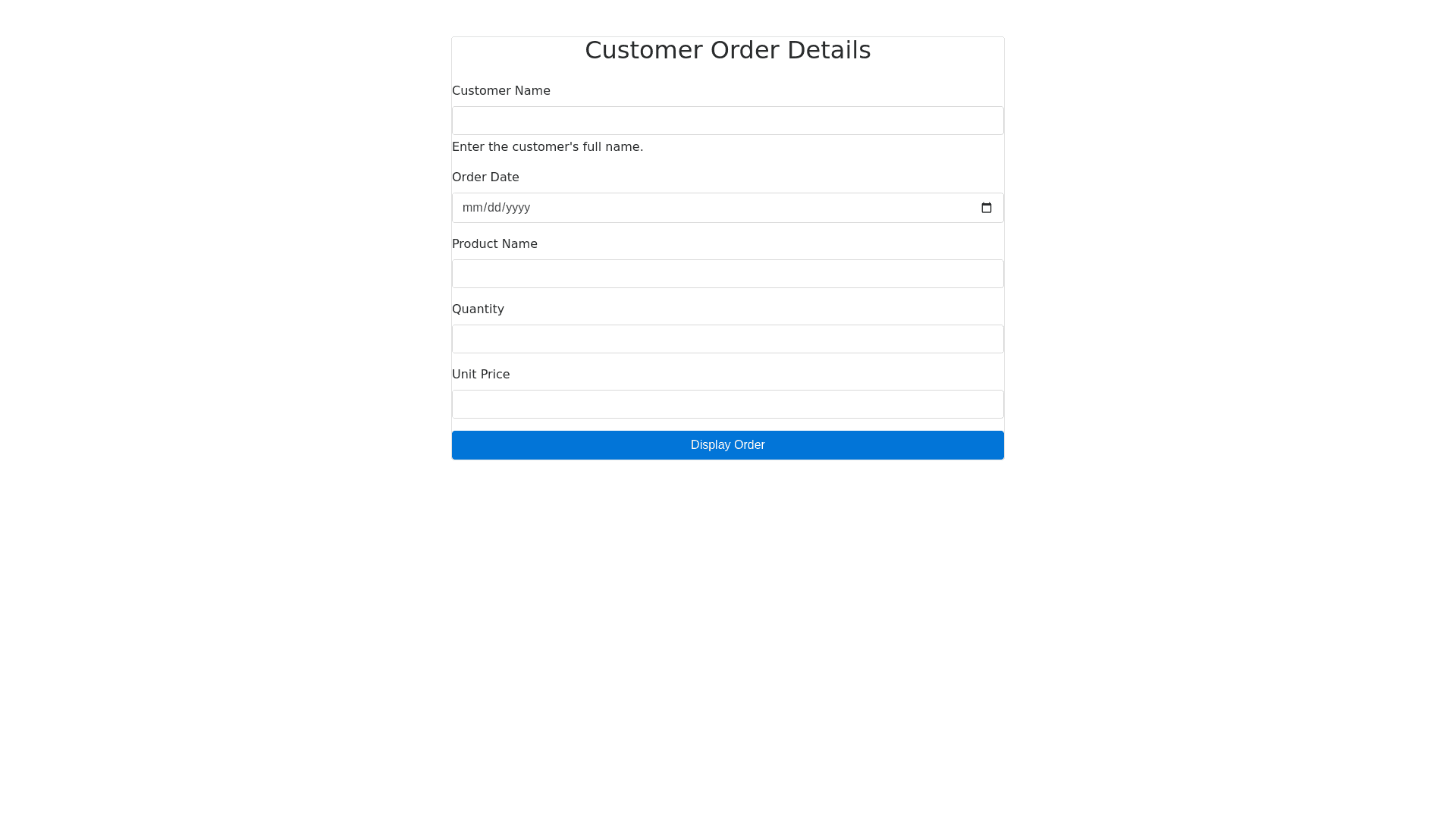The image size is (1456, 819).
Task: Focus the Order Date field
Action: click(x=682, y=208)
